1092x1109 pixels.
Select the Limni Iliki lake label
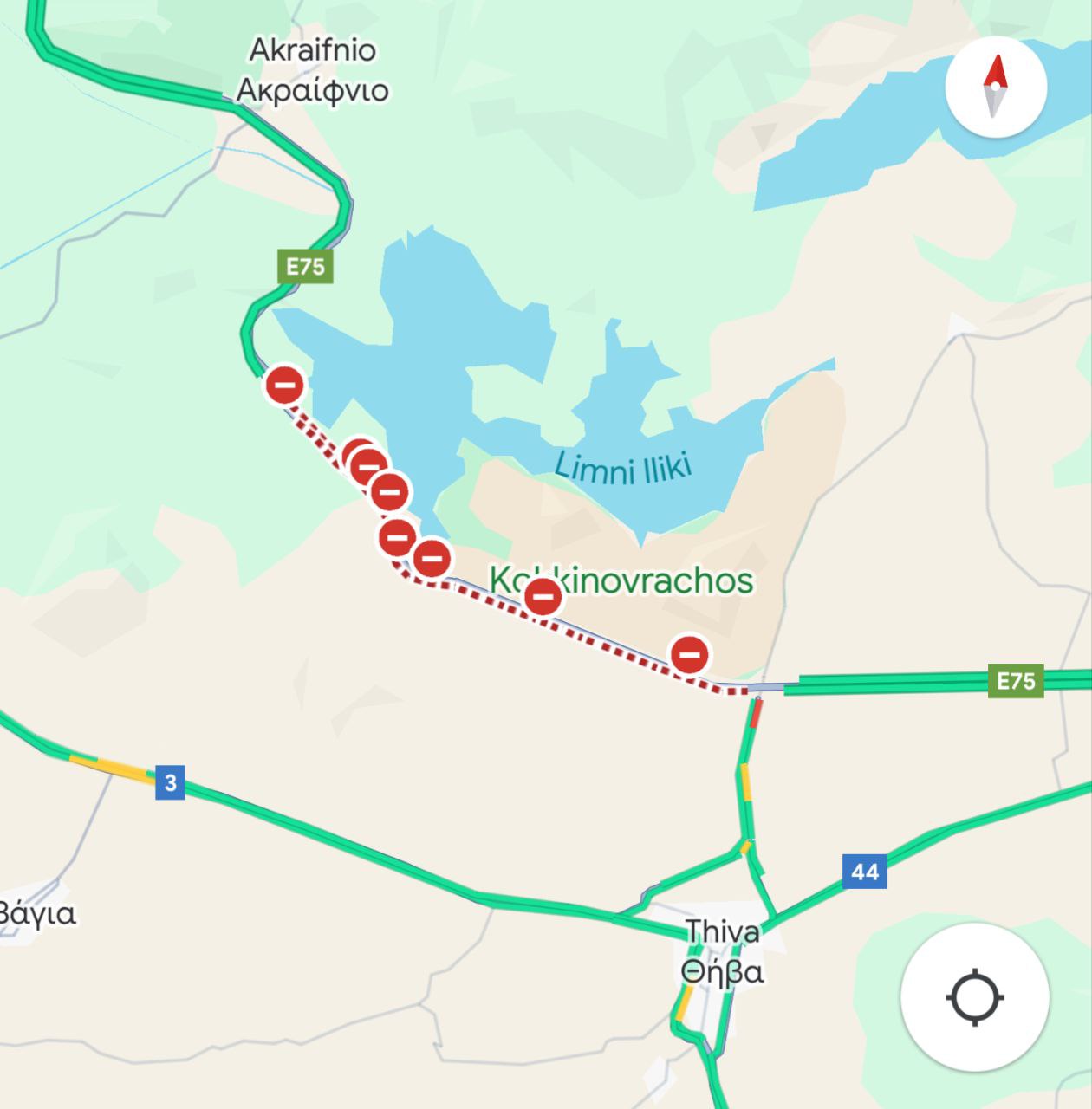623,468
